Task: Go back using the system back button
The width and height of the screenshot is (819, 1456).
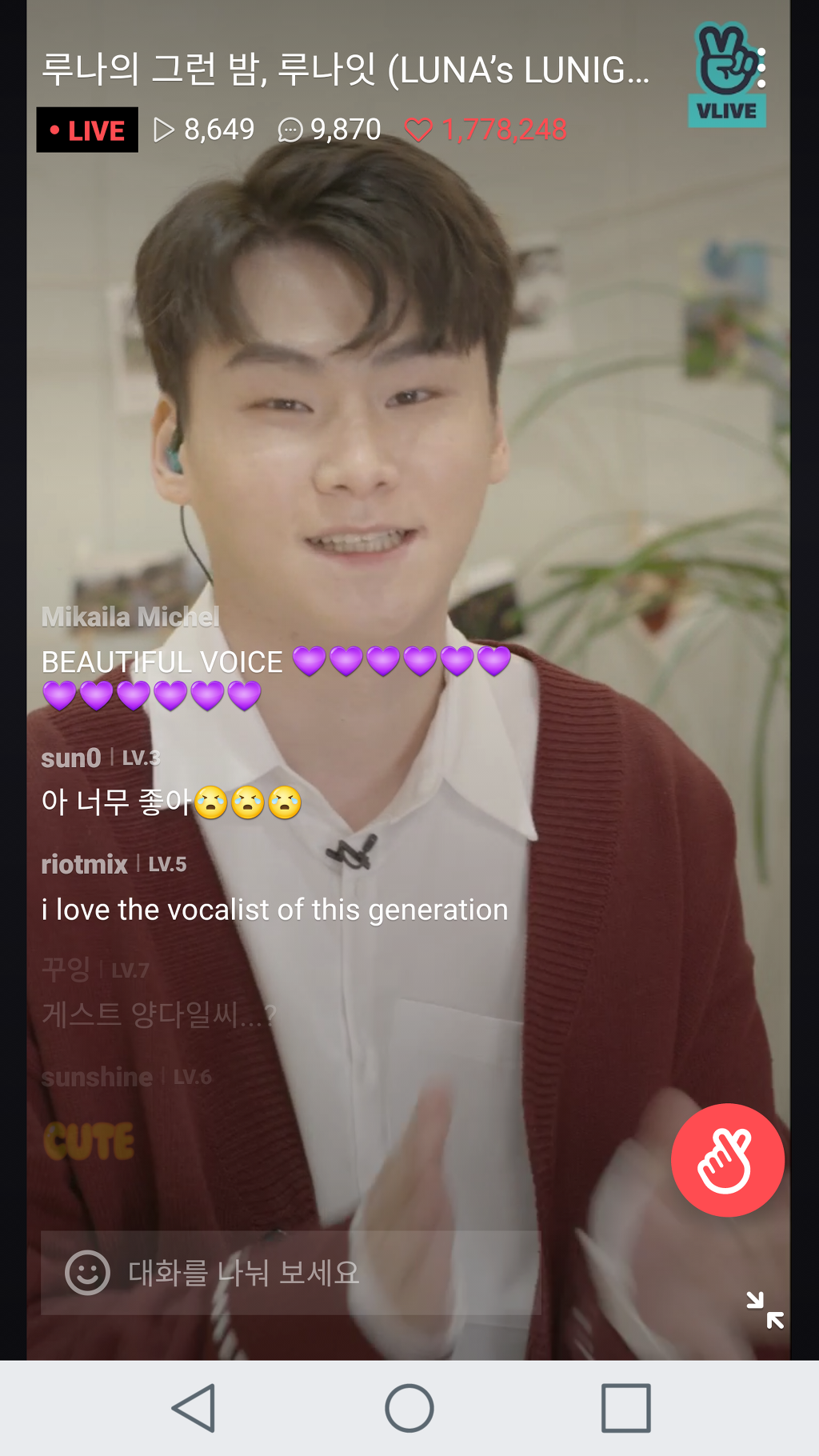Action: tap(194, 1408)
